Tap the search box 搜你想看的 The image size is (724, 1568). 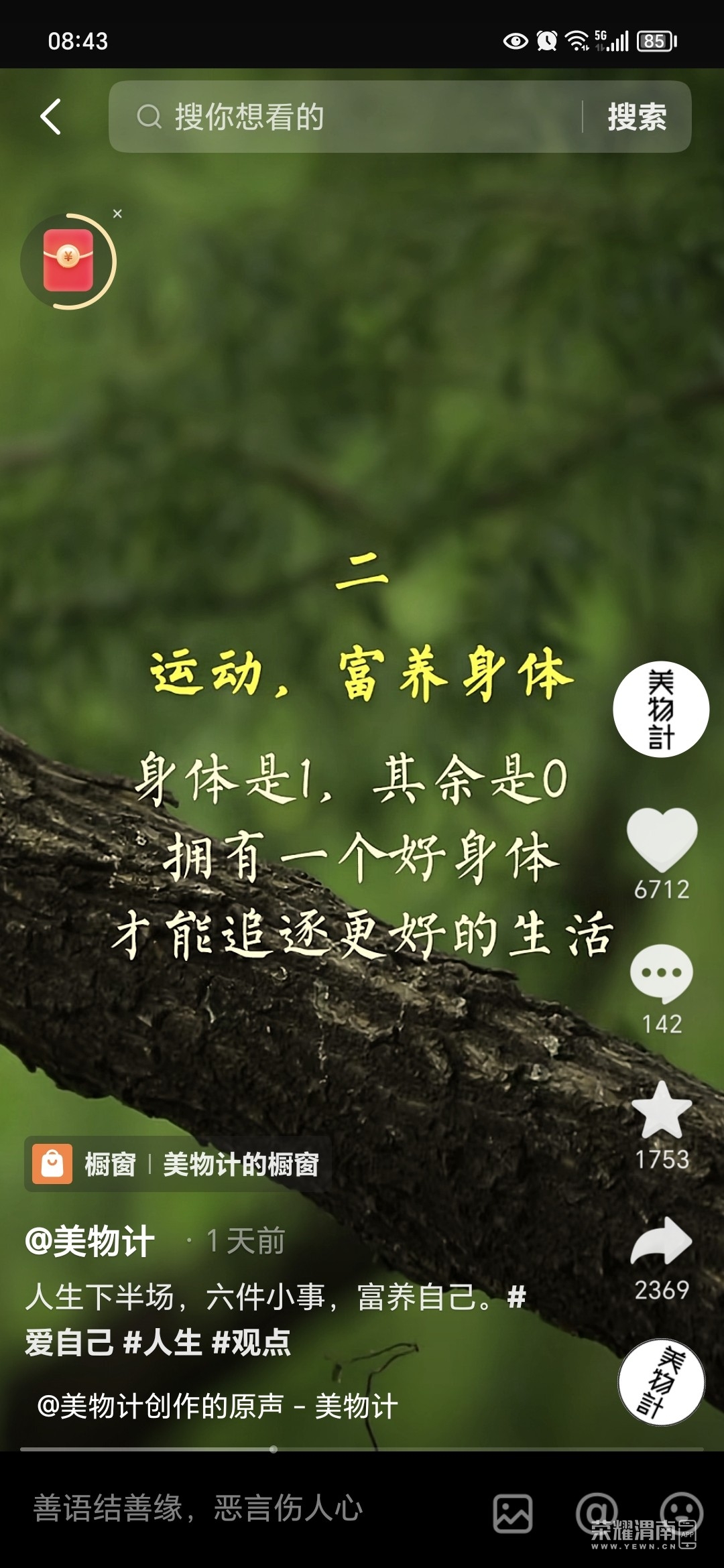click(345, 117)
